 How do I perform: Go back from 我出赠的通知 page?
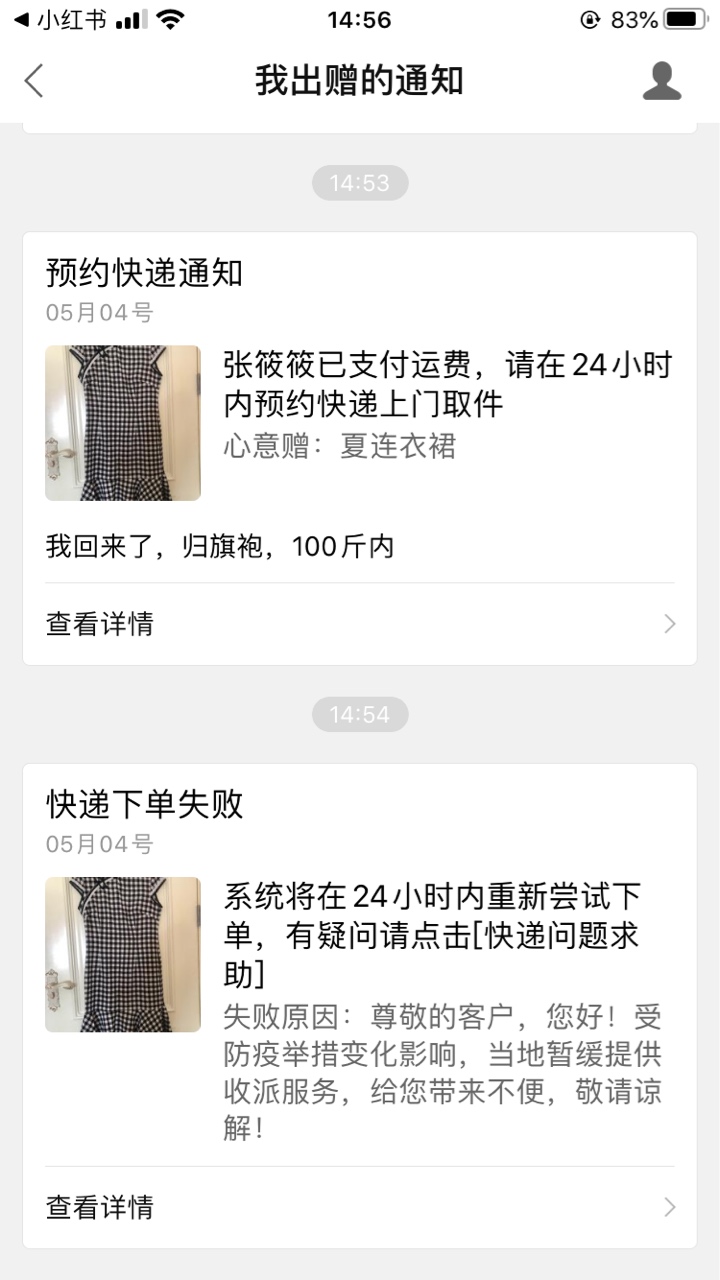[34, 81]
